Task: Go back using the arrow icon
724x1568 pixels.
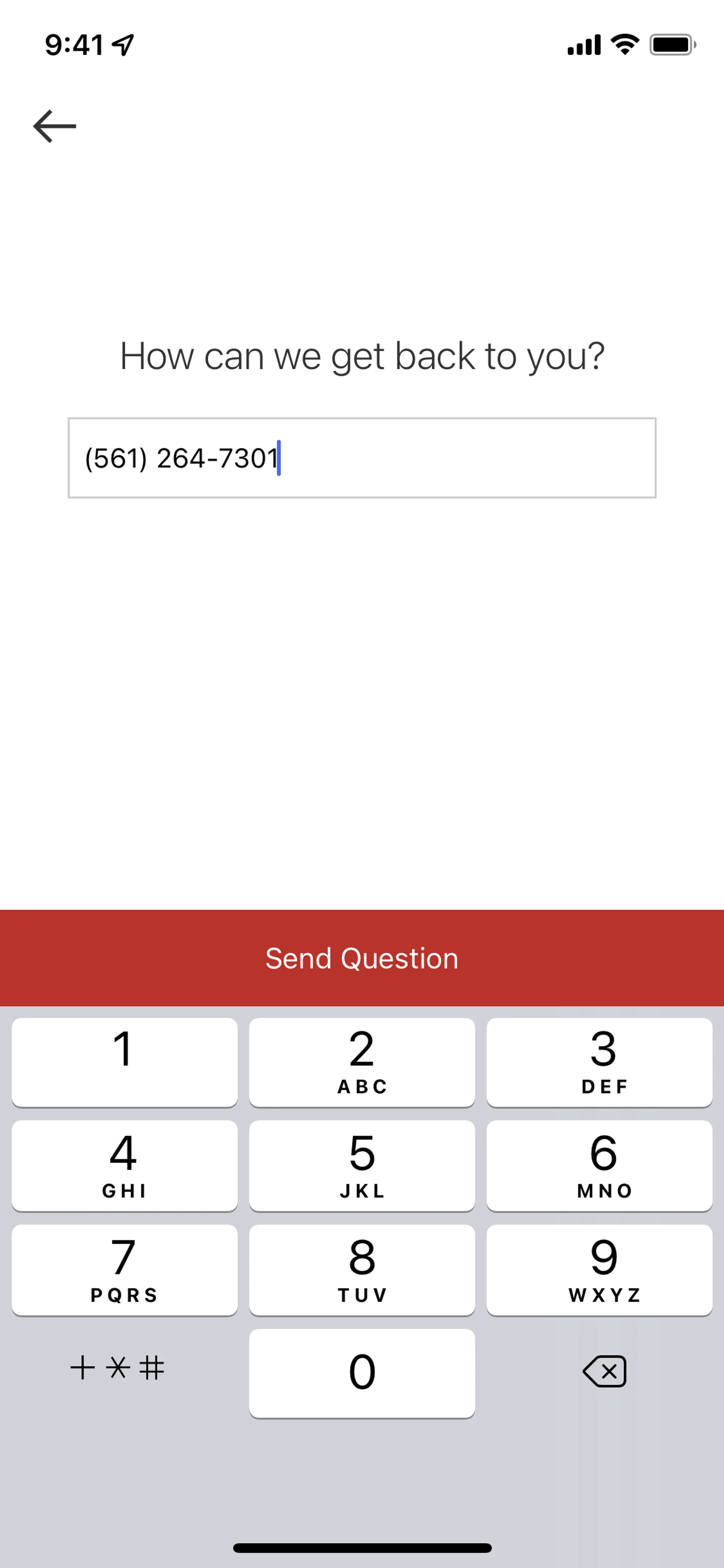Action: point(55,126)
